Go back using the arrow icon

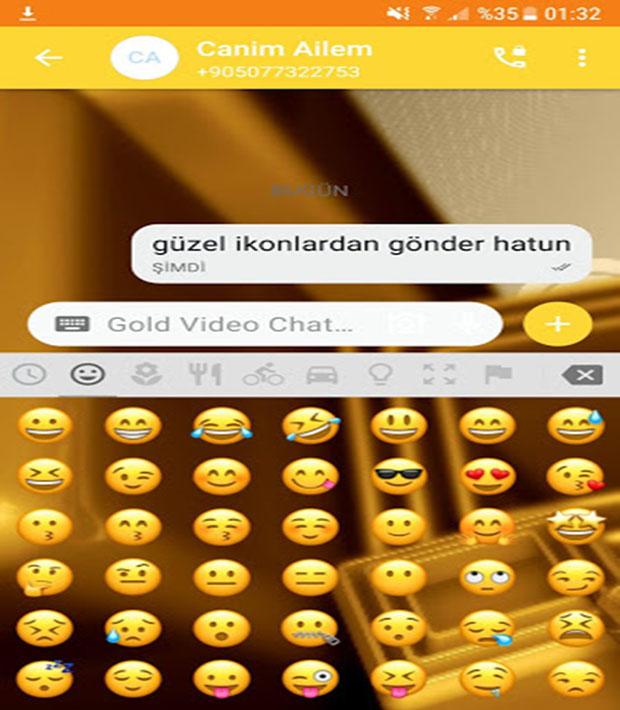[x=48, y=57]
